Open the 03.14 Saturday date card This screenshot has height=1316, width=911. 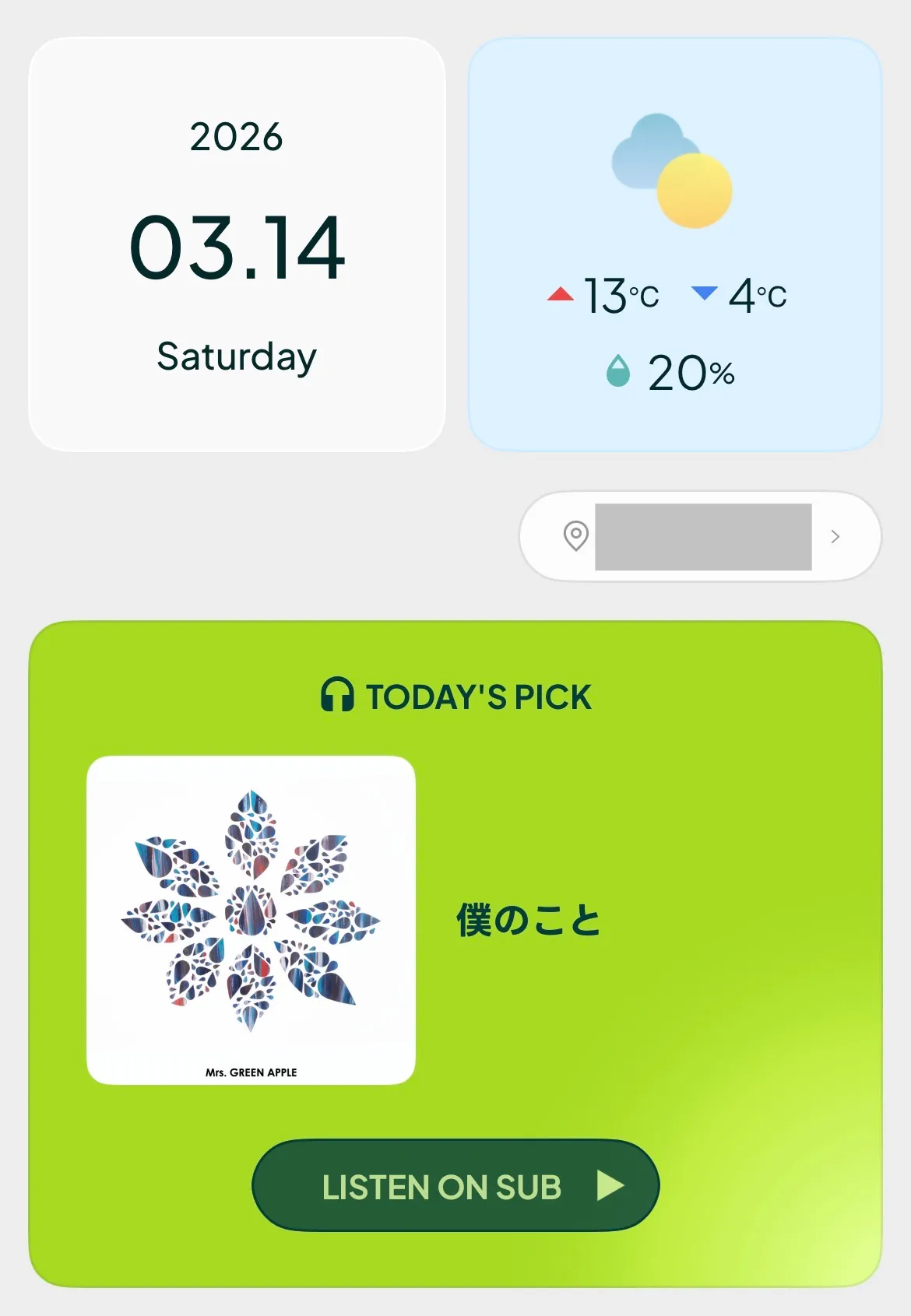pyautogui.click(x=237, y=244)
